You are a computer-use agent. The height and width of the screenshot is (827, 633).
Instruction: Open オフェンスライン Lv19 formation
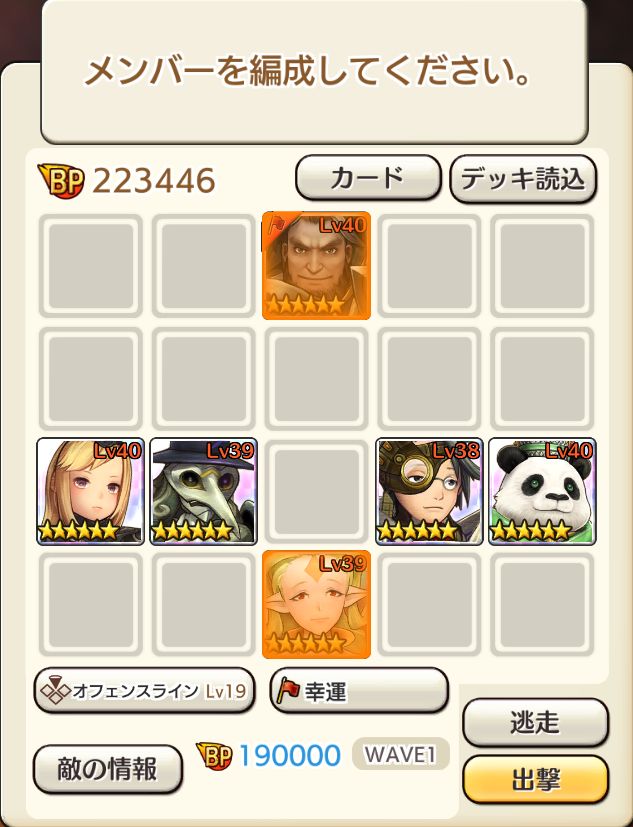(x=144, y=691)
